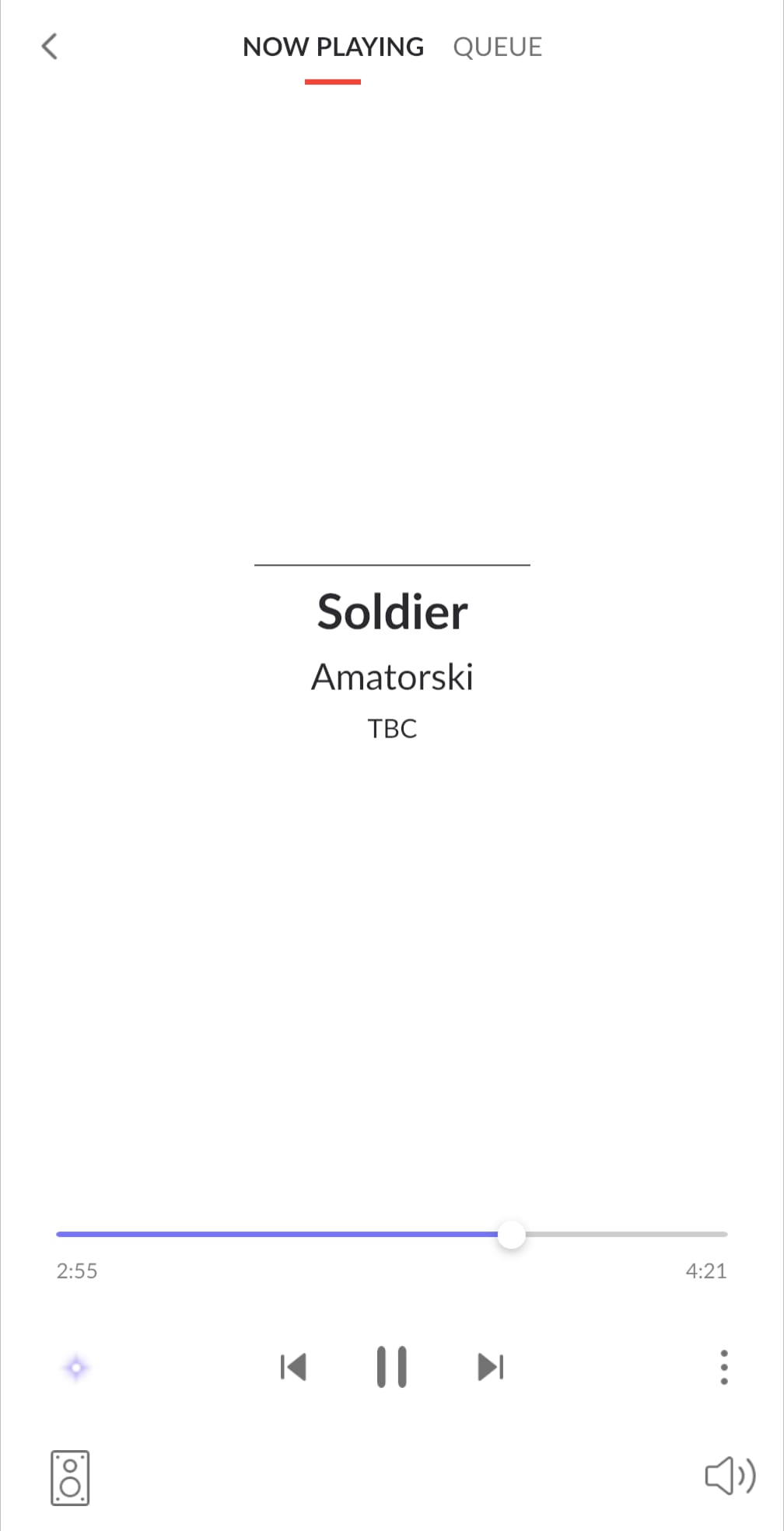Screen dimensions: 784x1531
Task: Open the speaker output selector
Action: pyautogui.click(x=70, y=1477)
